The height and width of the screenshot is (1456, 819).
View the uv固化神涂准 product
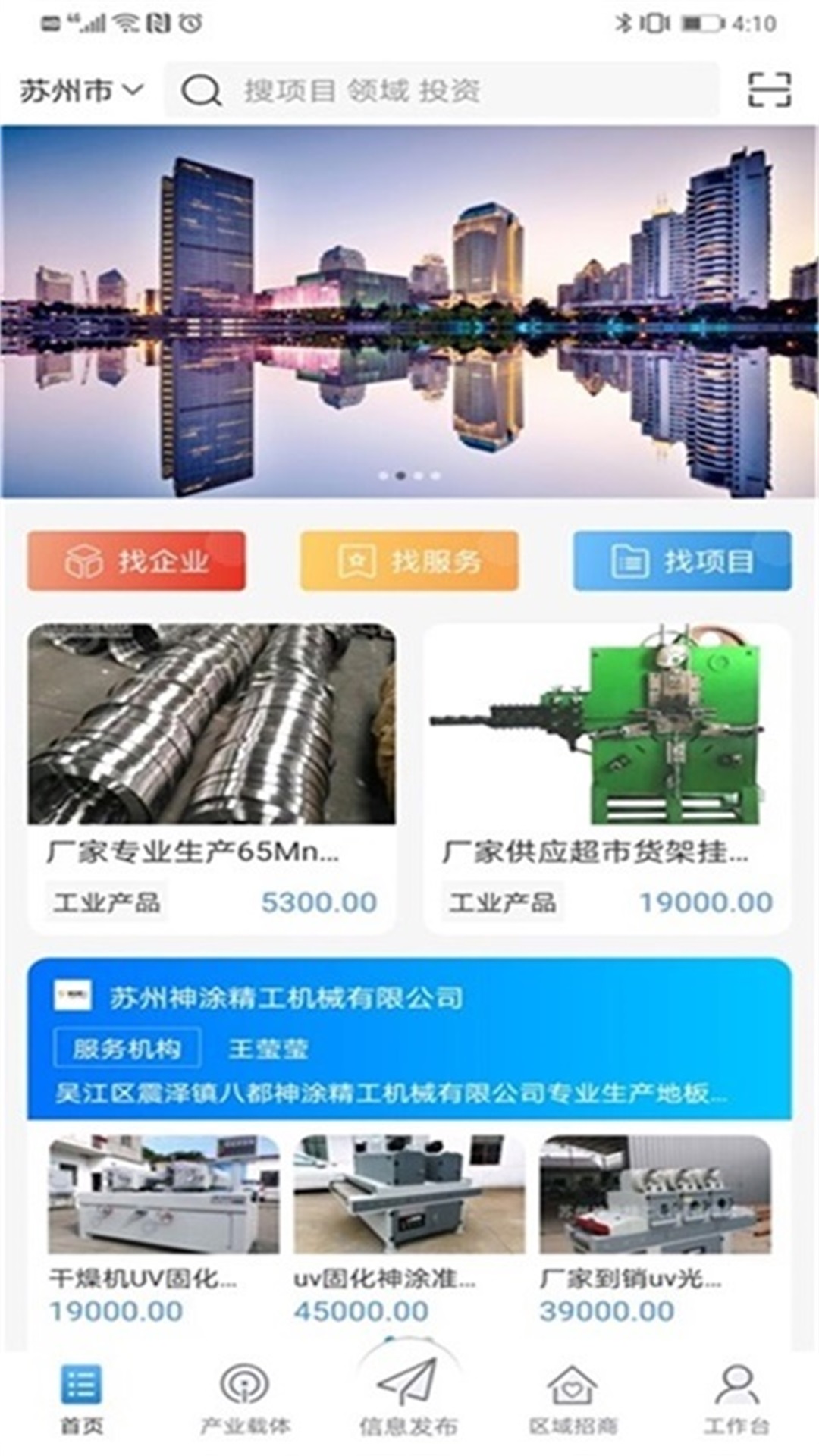(409, 1228)
